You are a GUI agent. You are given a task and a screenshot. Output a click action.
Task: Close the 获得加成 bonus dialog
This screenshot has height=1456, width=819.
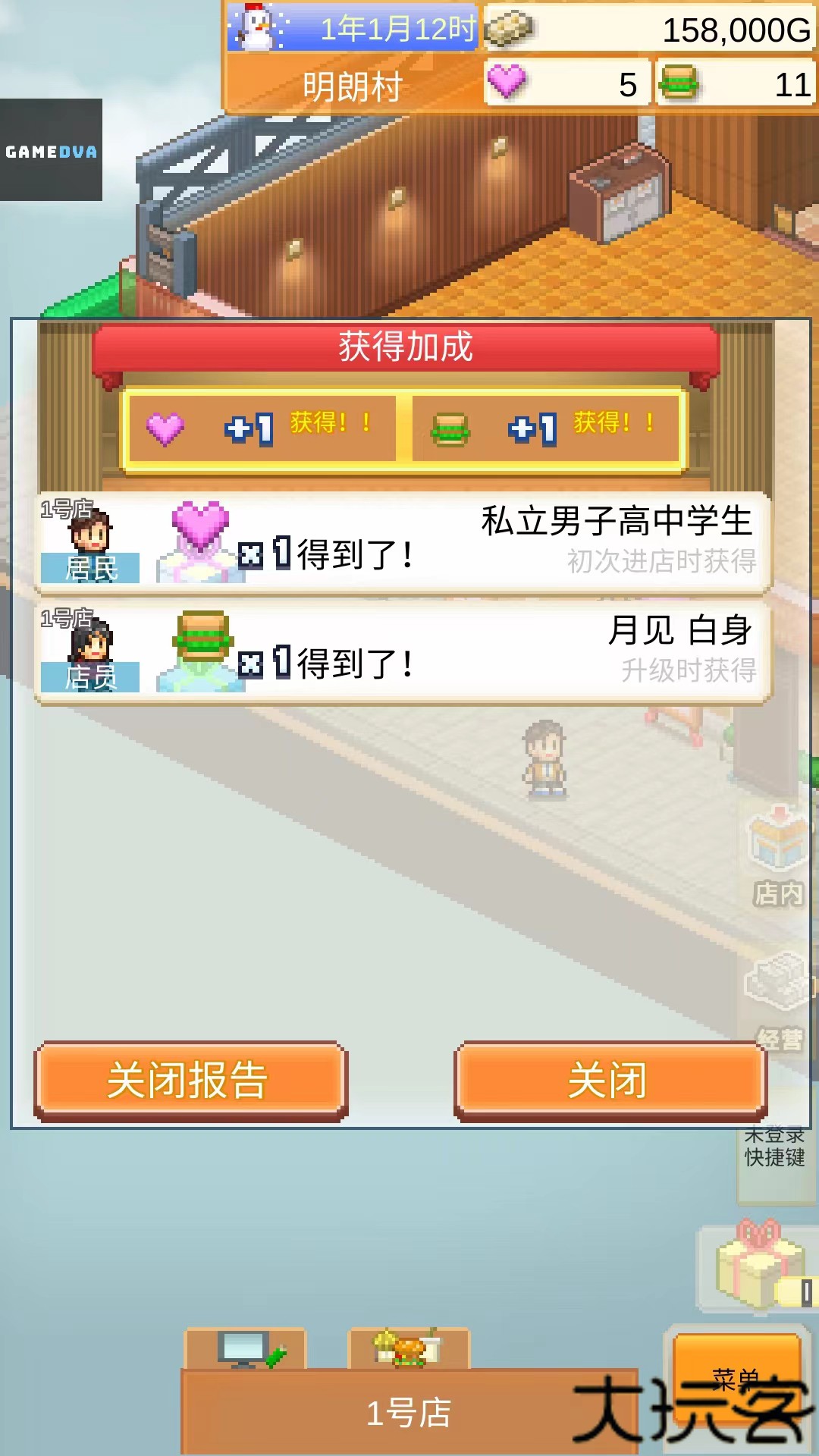pyautogui.click(x=610, y=1081)
